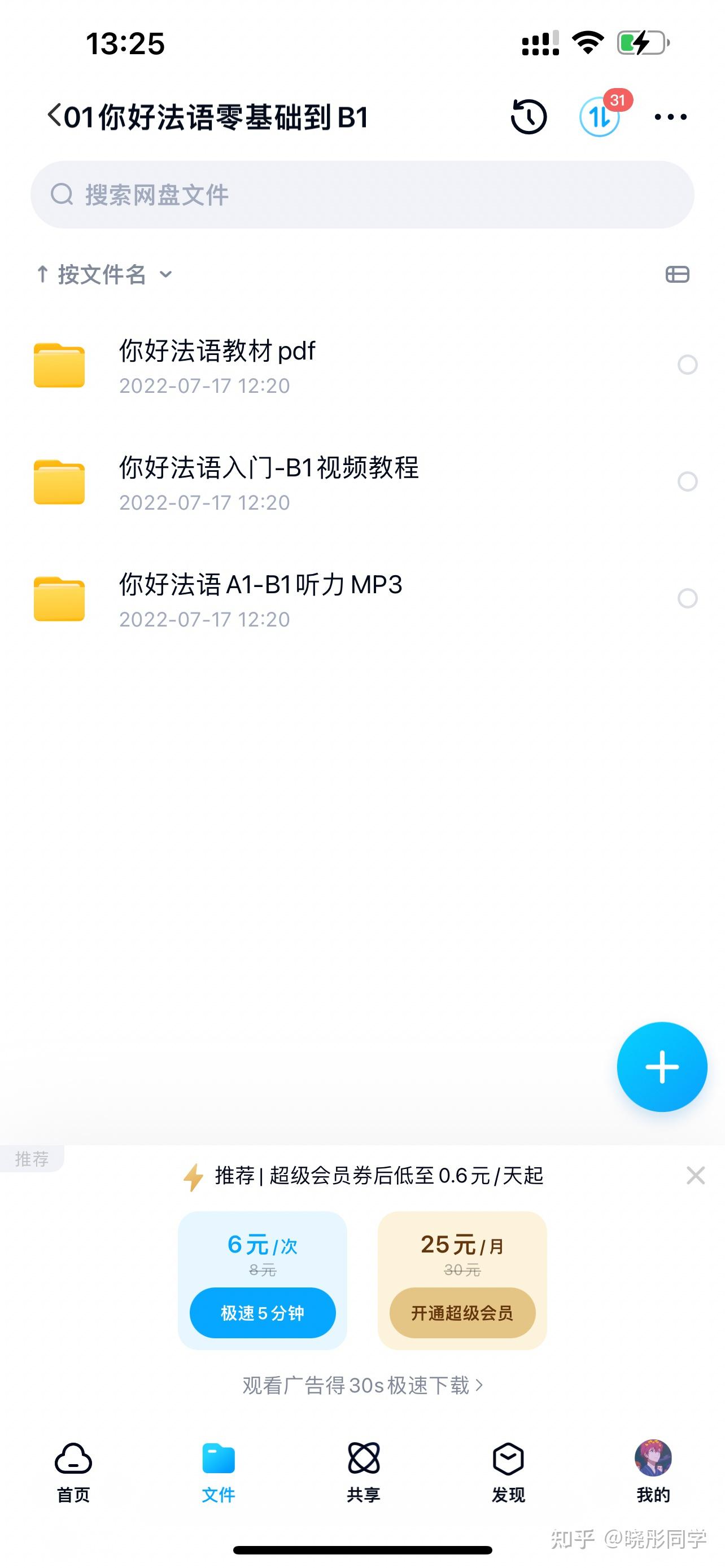Choose the 极速5分钟 speed-up button

click(263, 1313)
